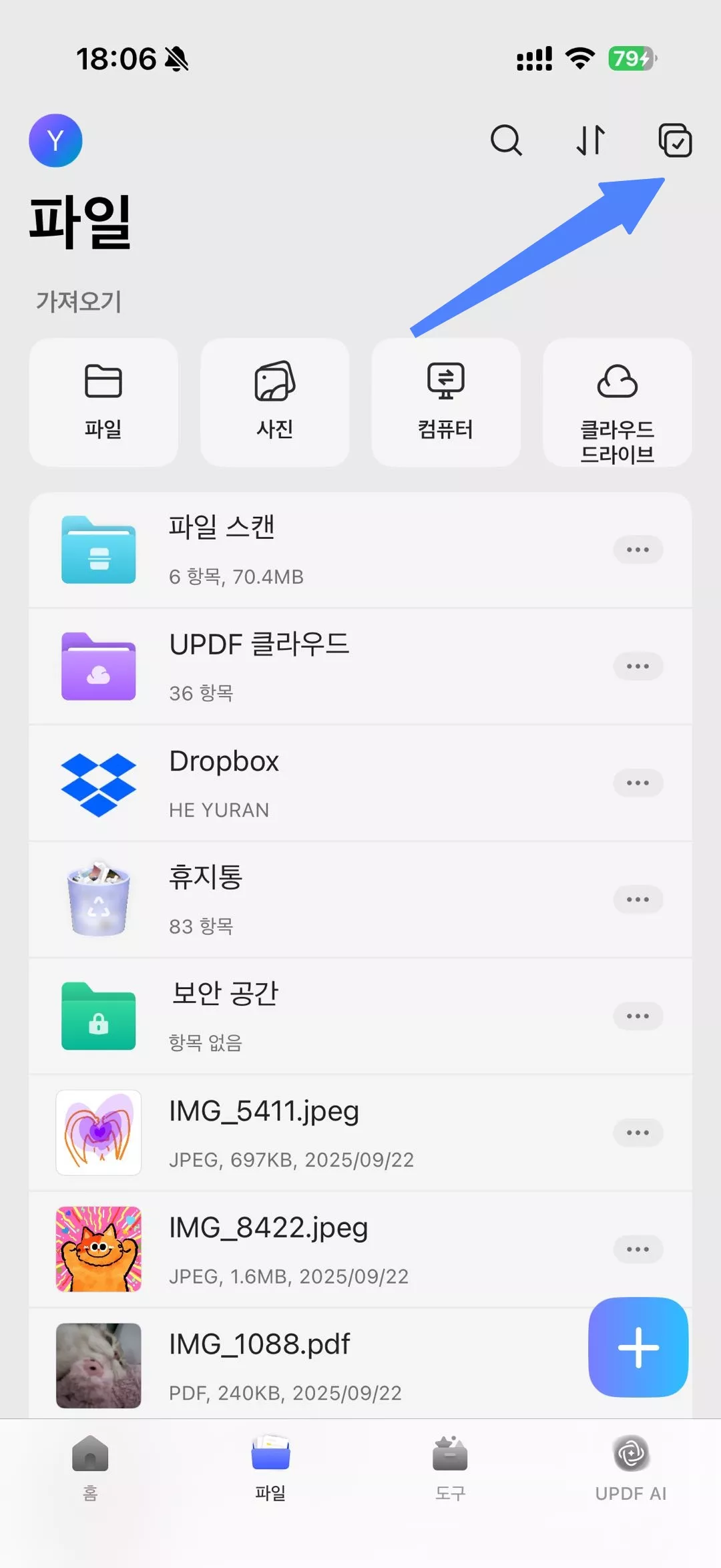This screenshot has width=721, height=1568.
Task: Show more options for IMG_8422.jpeg
Action: pos(638,1249)
